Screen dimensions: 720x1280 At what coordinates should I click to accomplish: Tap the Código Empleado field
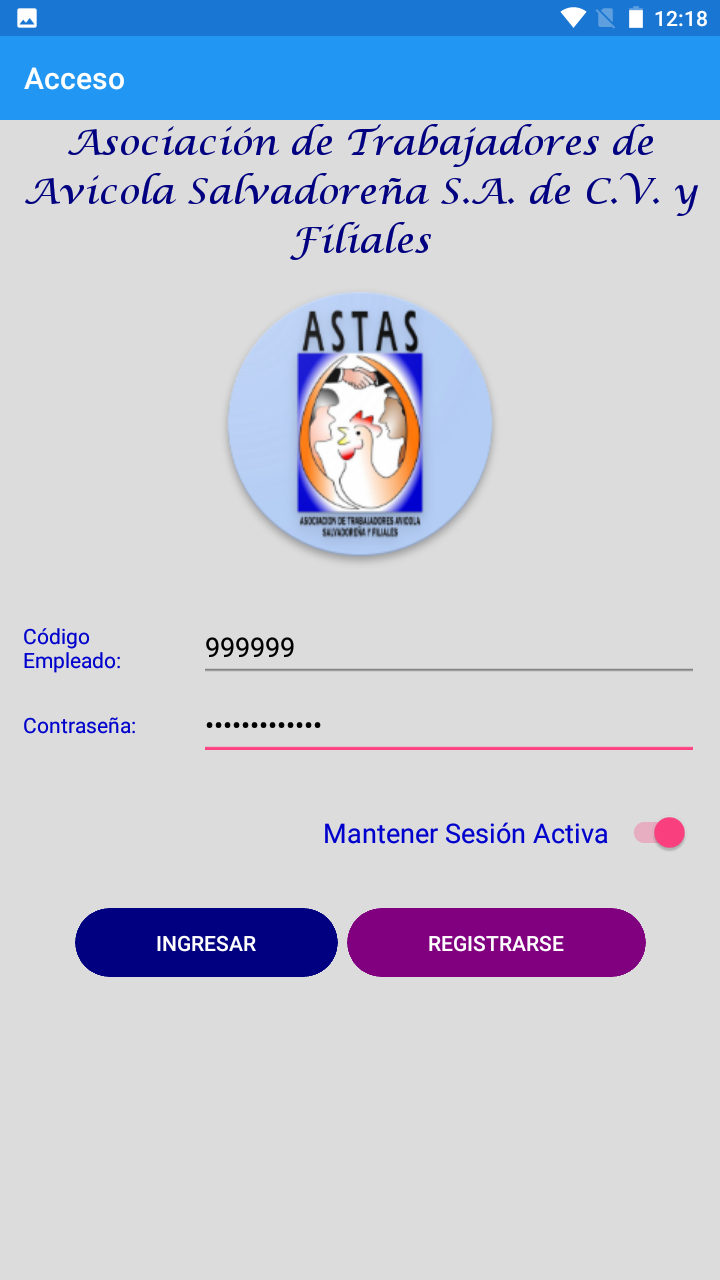[448, 648]
